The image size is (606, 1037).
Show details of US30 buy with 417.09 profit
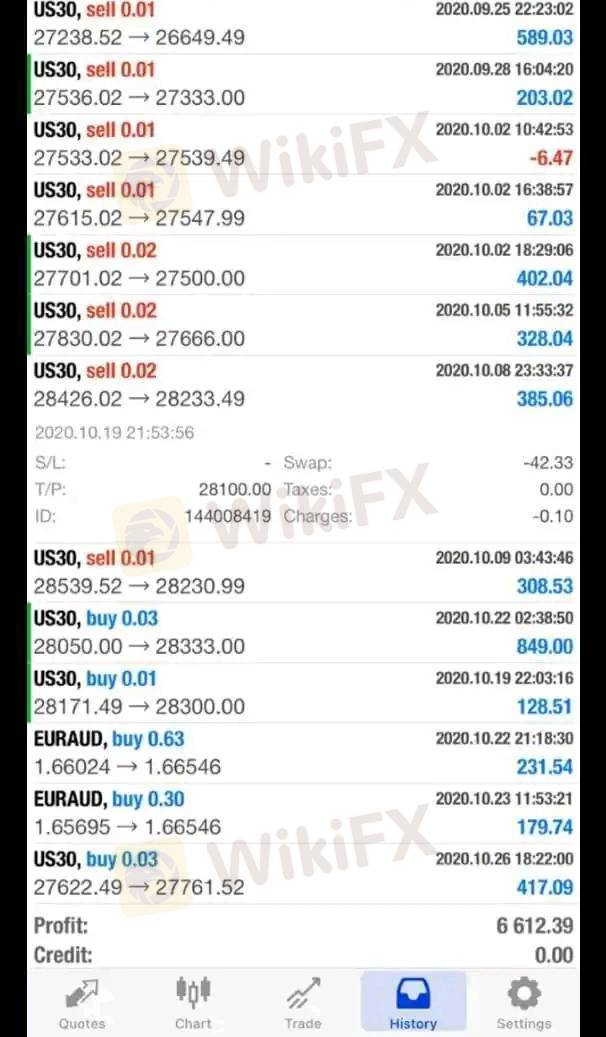point(303,872)
